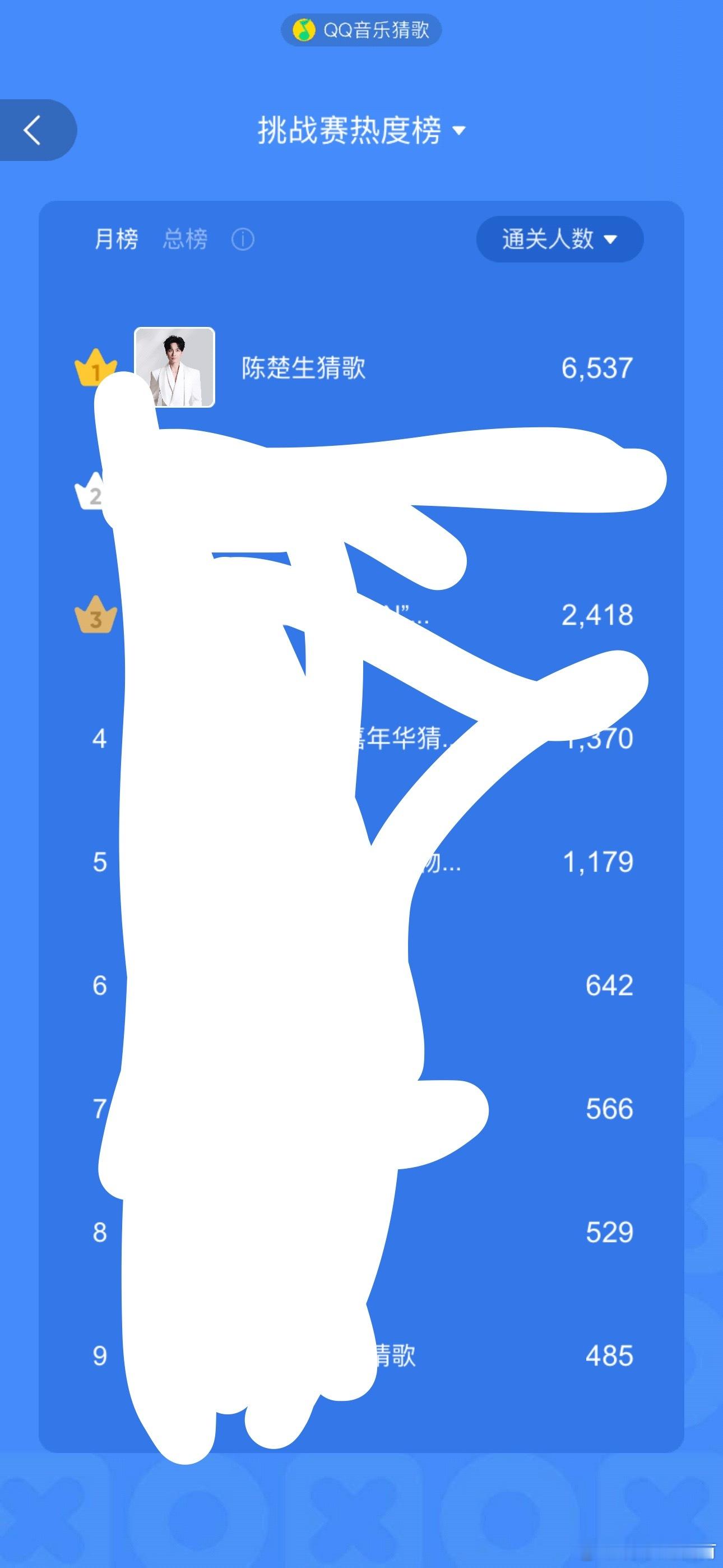723x1568 pixels.
Task: Select the 月榜 tab
Action: pos(116,238)
